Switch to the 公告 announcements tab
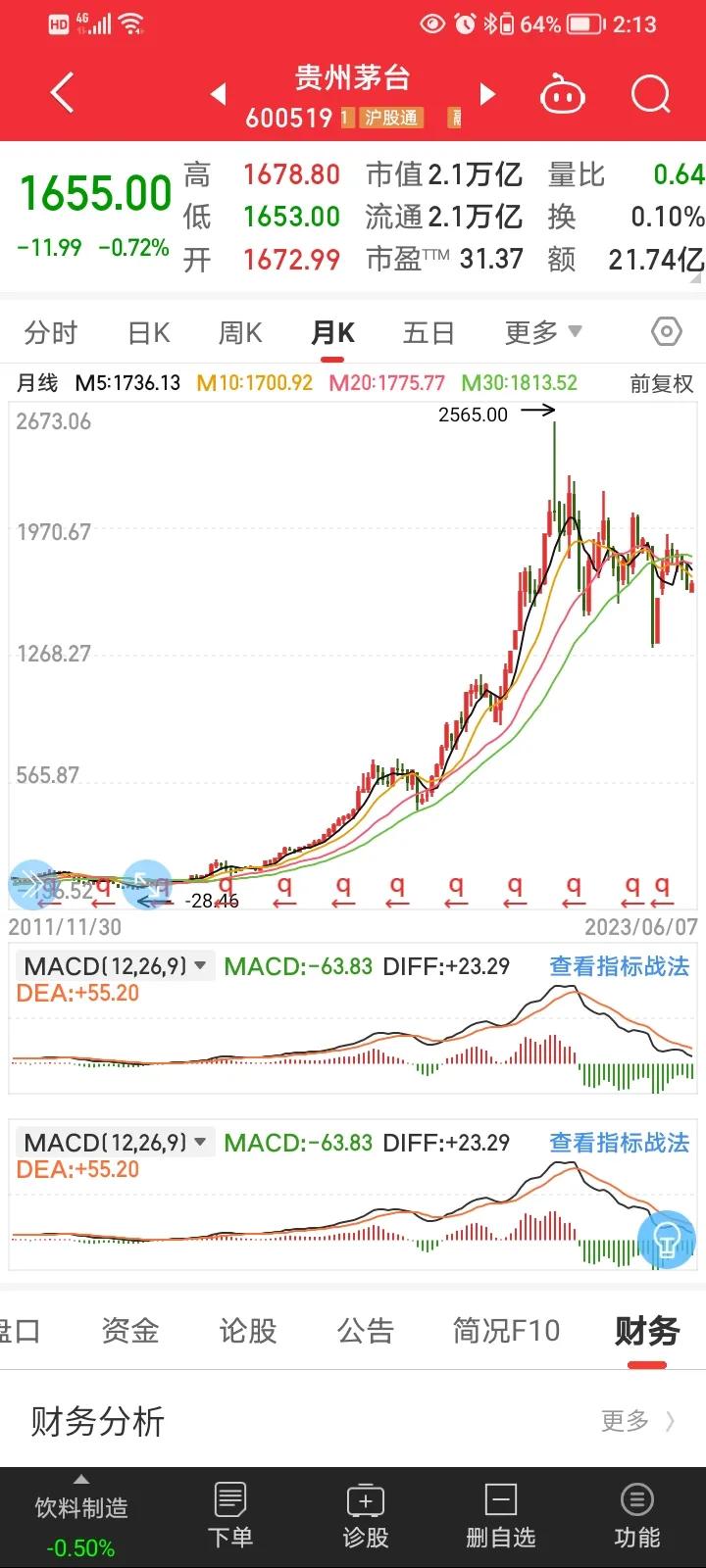The height and width of the screenshot is (1568, 706). [x=365, y=1331]
